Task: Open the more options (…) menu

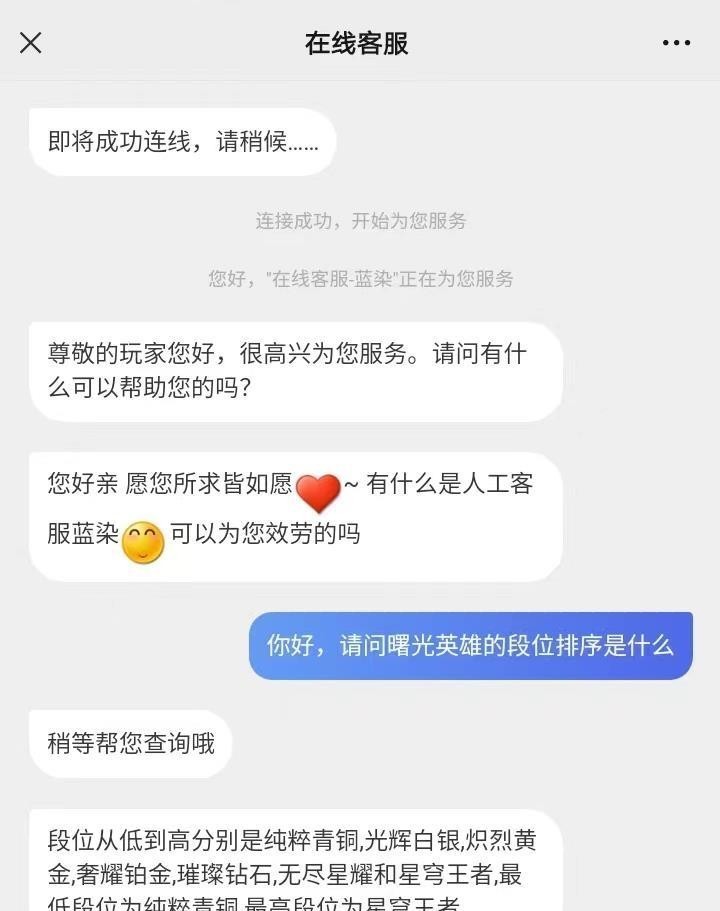Action: [x=678, y=43]
